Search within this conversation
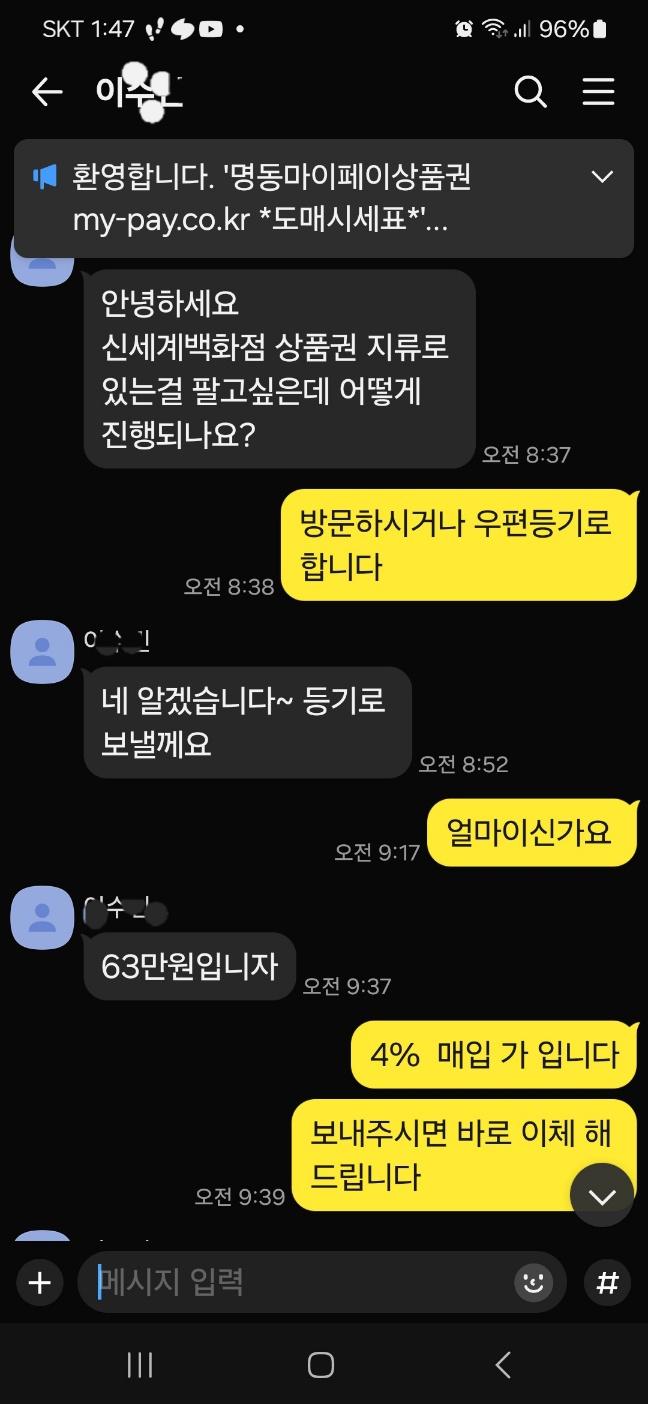The image size is (648, 1404). (x=530, y=93)
